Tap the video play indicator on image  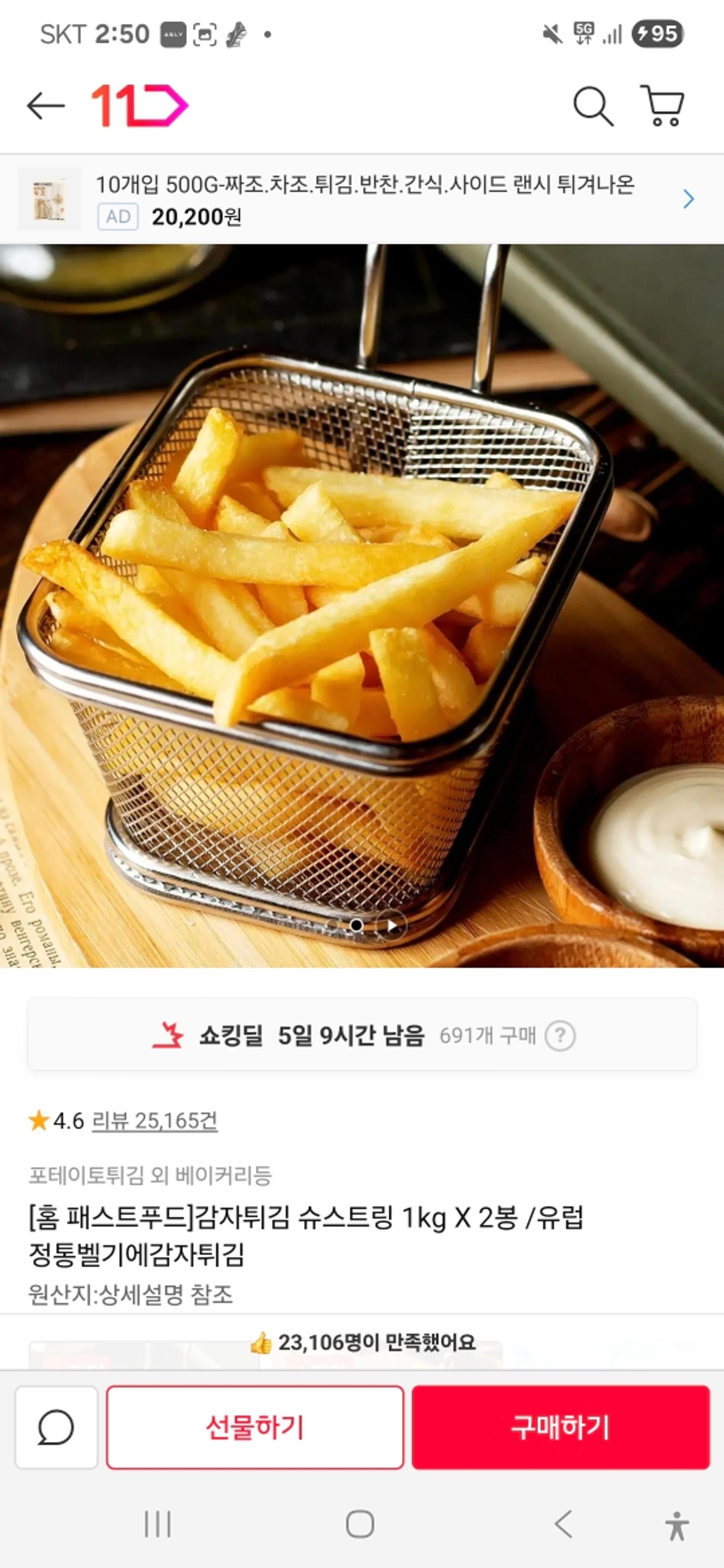pos(392,926)
